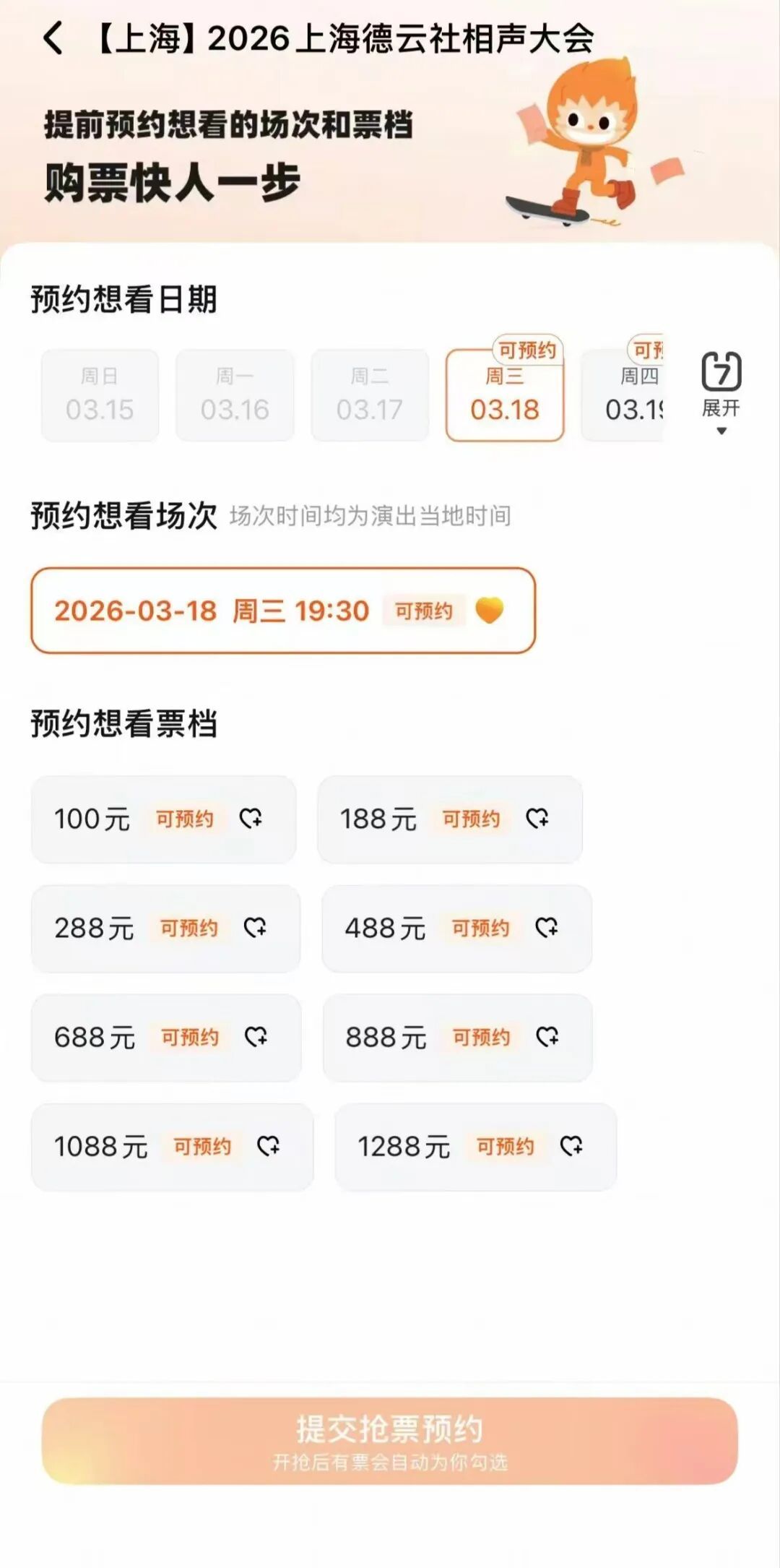The height and width of the screenshot is (1568, 780).
Task: Open the 展开 dropdown arrow
Action: pyautogui.click(x=723, y=429)
